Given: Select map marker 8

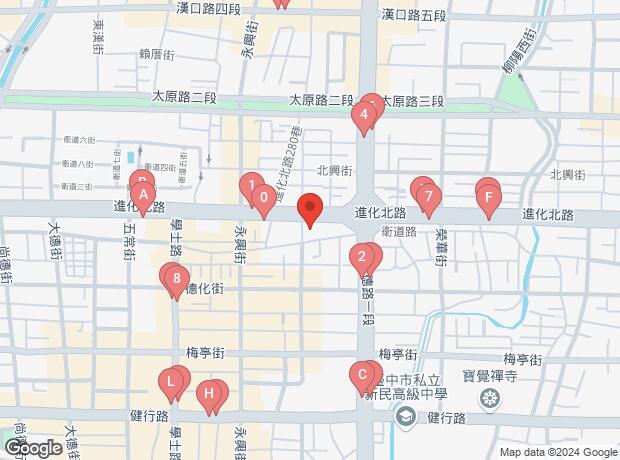Looking at the screenshot, I should coord(176,279).
